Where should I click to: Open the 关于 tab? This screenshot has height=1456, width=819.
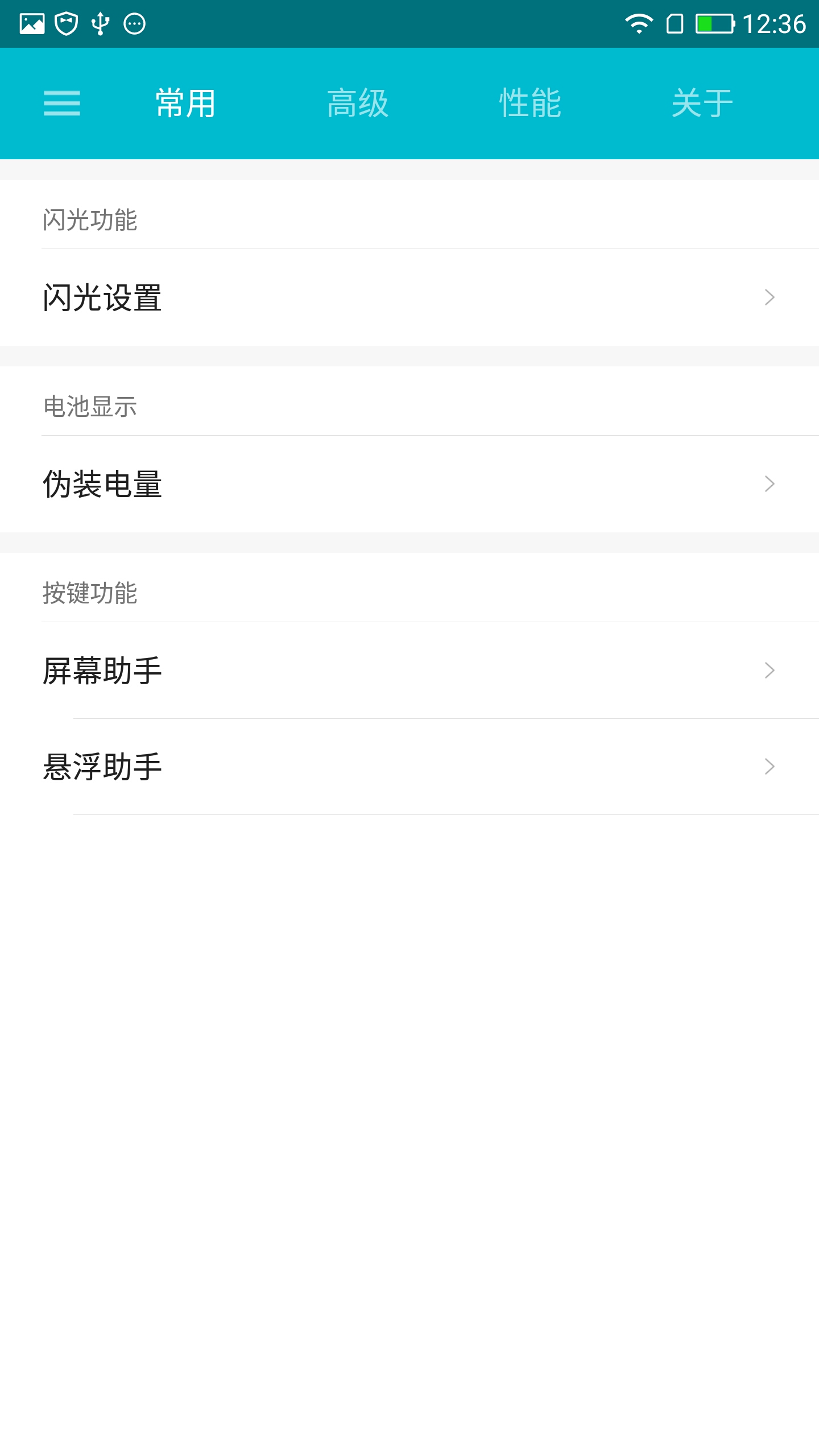coord(702,104)
